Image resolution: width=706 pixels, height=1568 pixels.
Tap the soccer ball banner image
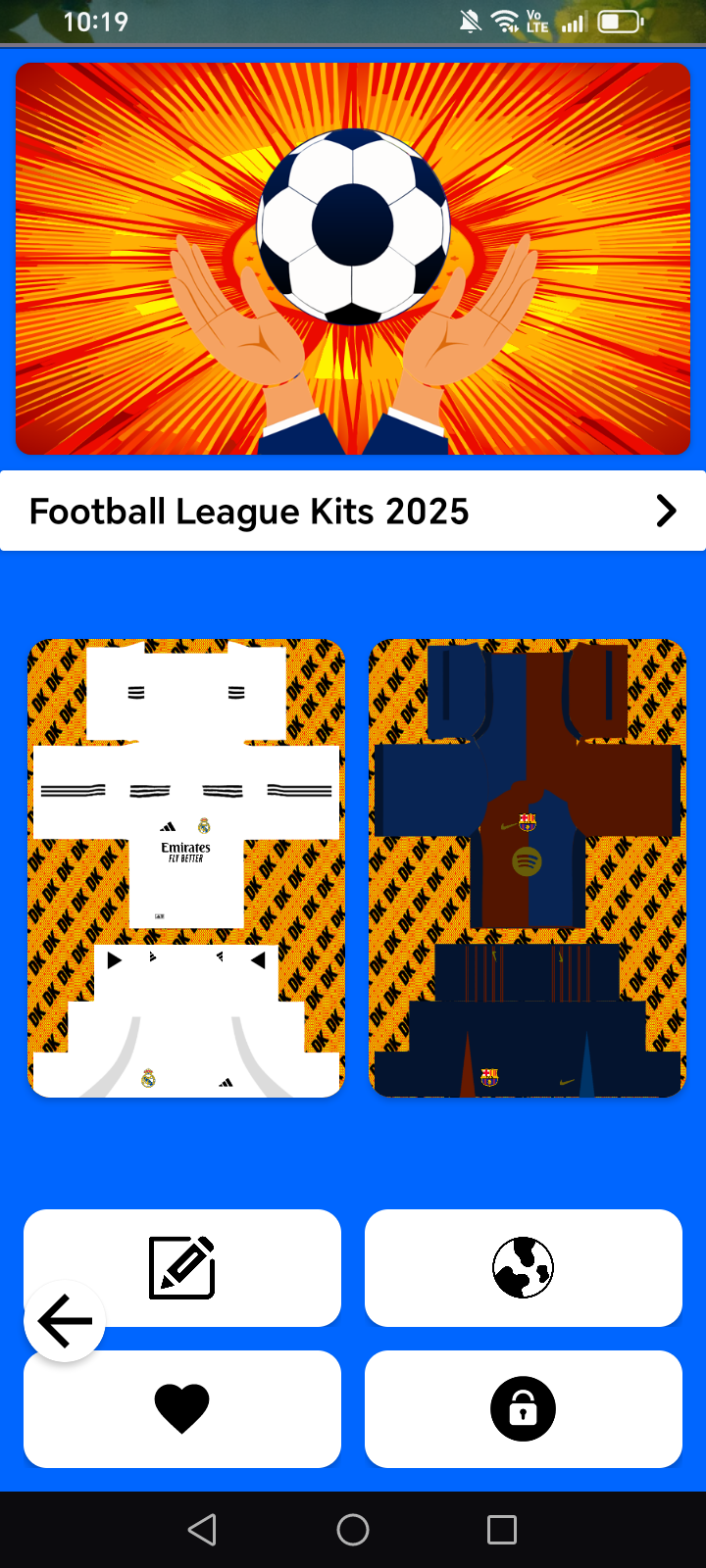pos(353,259)
